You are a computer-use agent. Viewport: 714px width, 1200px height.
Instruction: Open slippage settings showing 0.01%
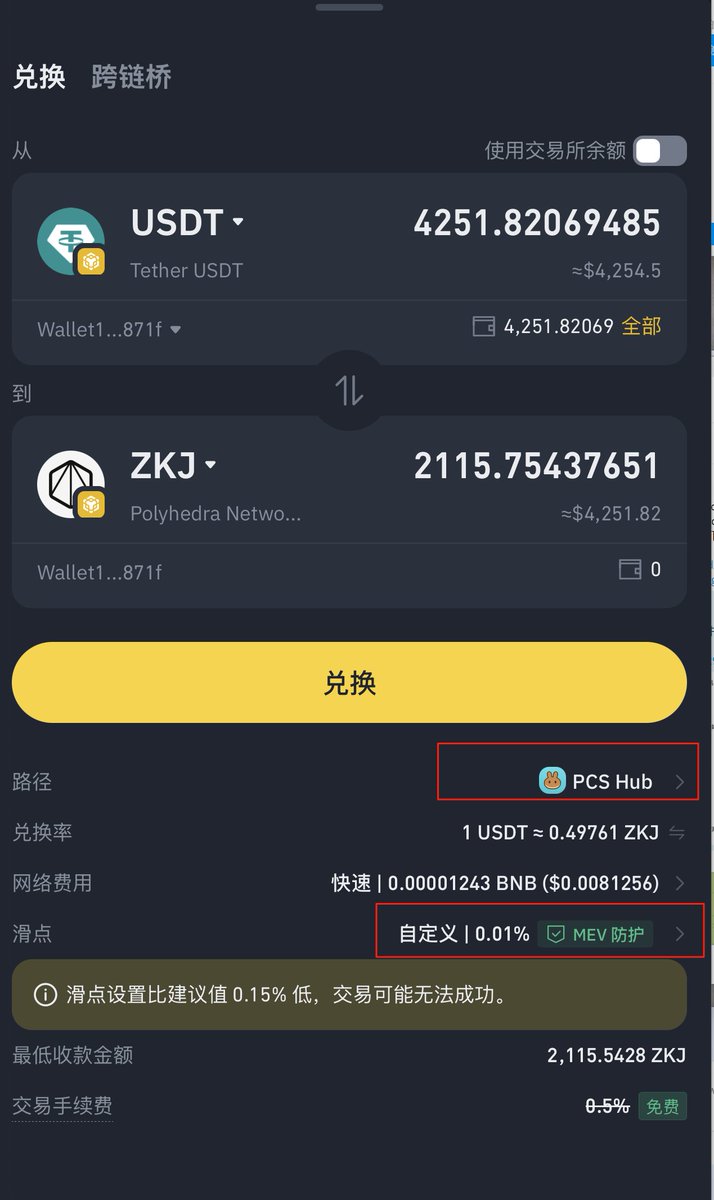[679, 934]
